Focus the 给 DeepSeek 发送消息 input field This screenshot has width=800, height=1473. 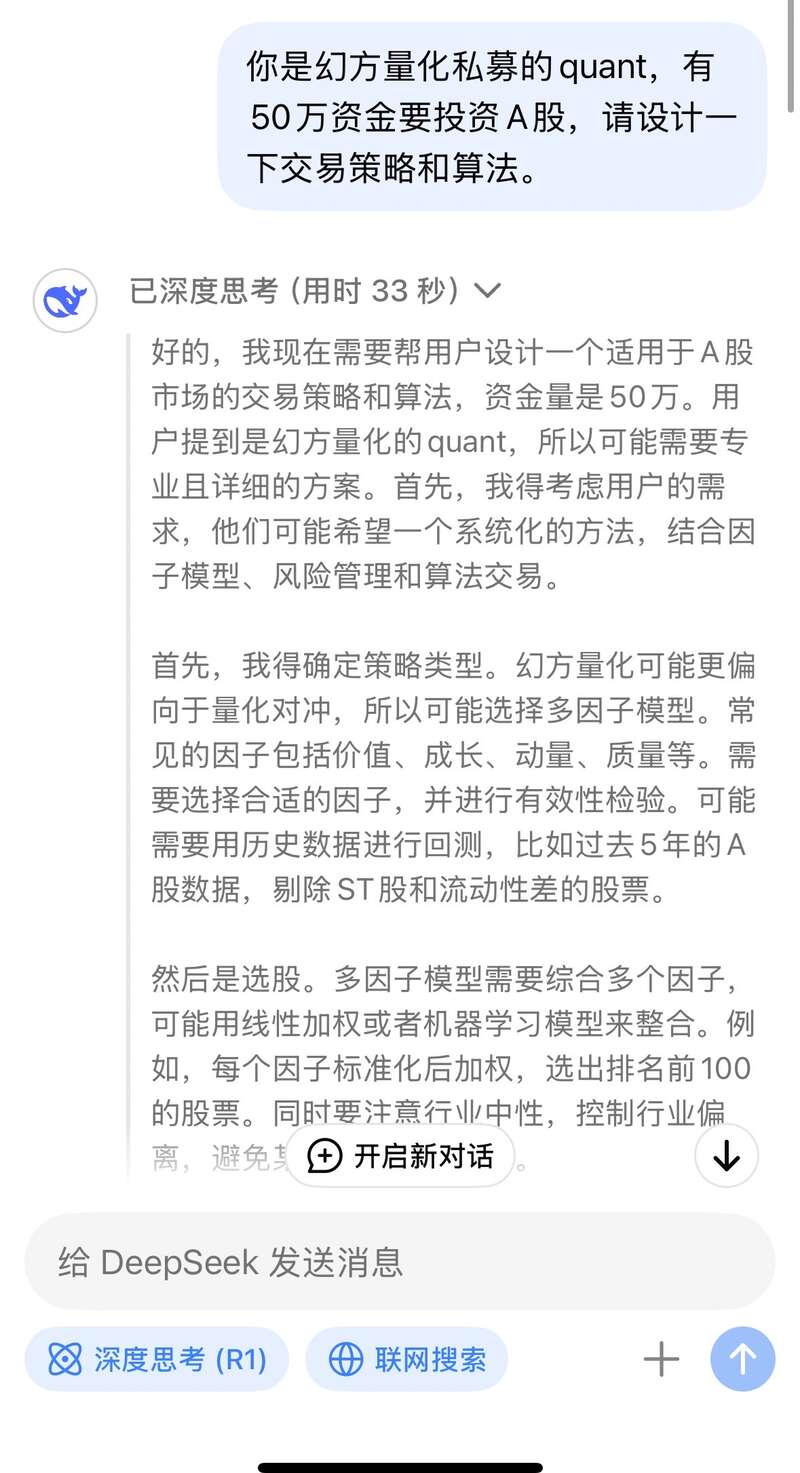(x=400, y=1262)
